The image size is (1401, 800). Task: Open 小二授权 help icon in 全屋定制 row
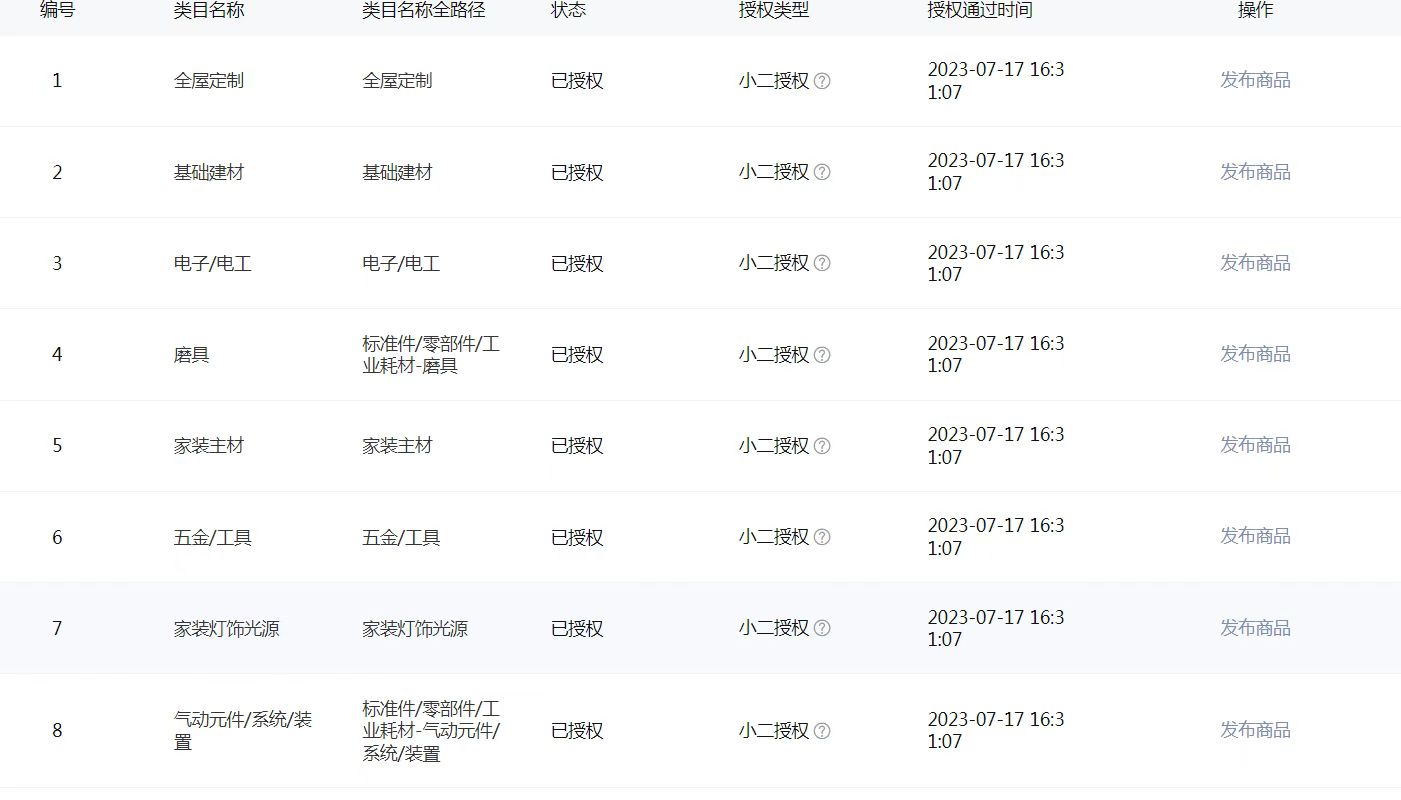click(x=822, y=81)
